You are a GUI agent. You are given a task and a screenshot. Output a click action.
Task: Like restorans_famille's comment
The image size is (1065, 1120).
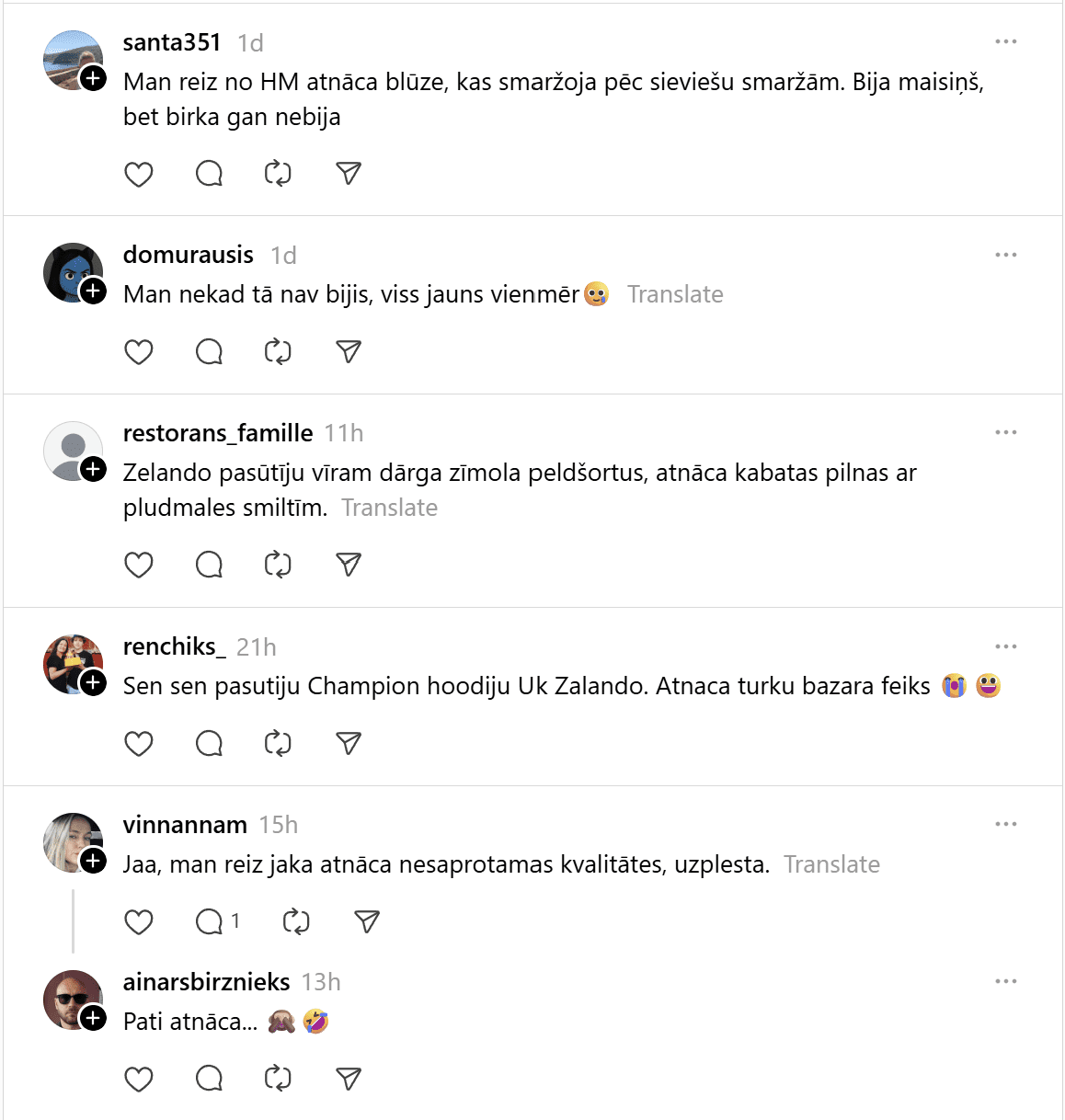point(139,565)
